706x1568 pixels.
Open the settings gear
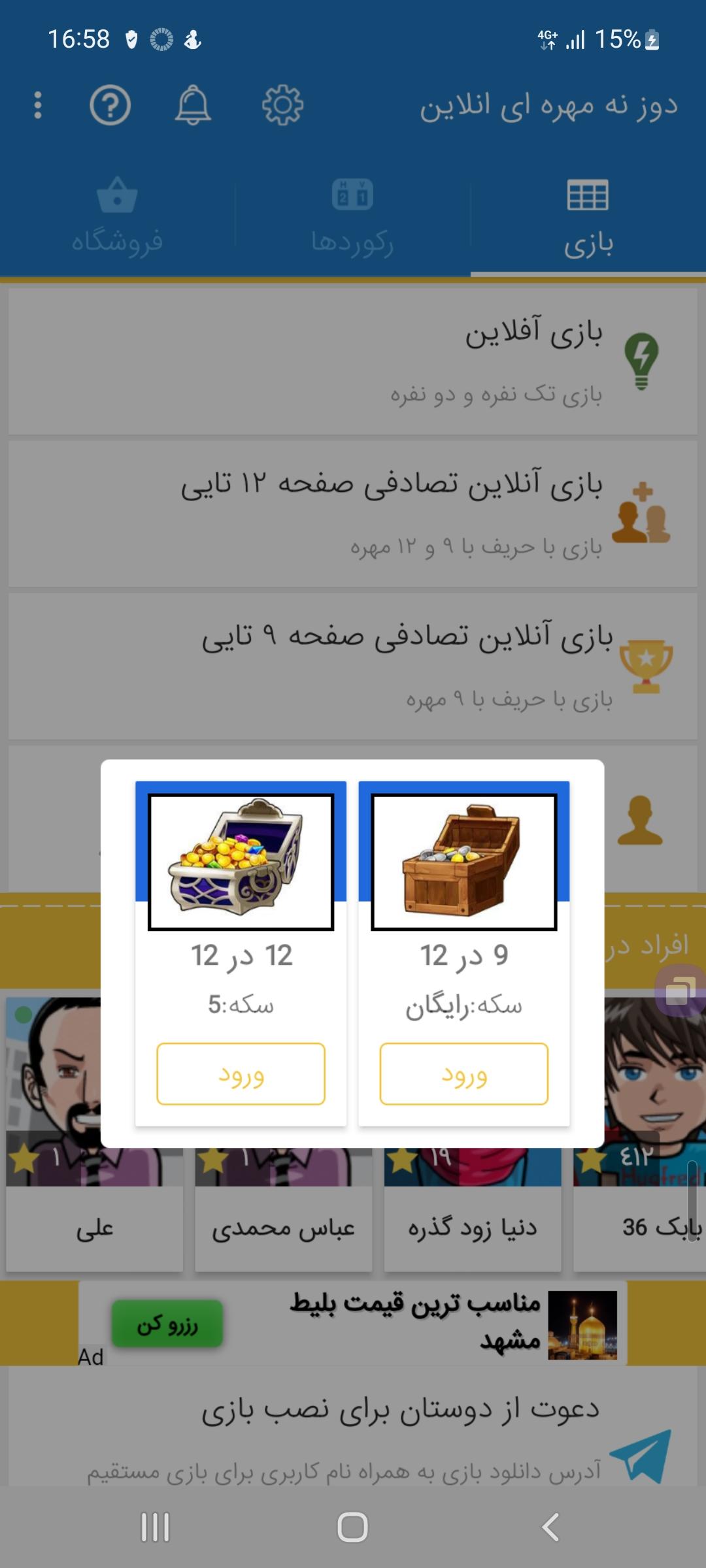pyautogui.click(x=282, y=105)
